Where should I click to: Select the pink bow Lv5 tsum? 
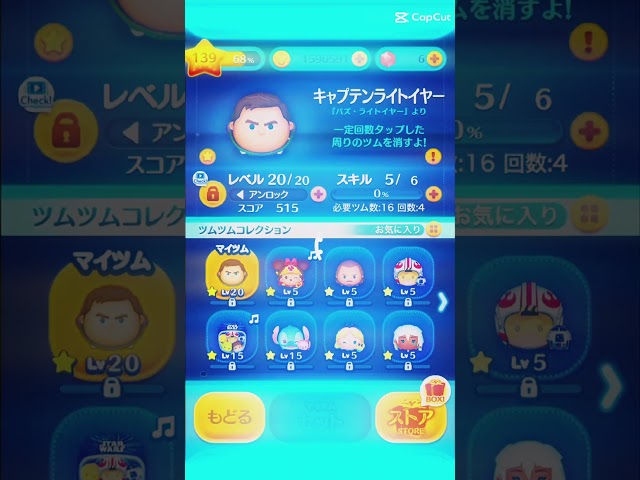[289, 274]
